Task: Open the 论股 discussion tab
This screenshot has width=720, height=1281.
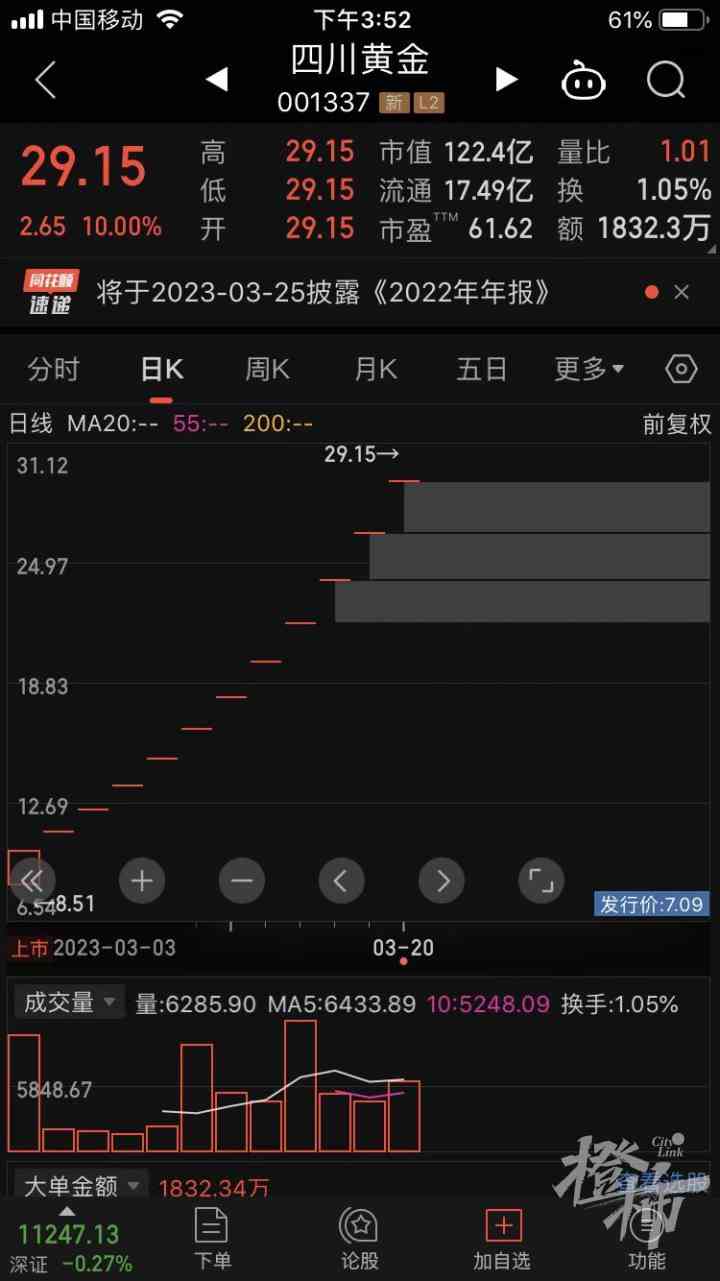Action: pyautogui.click(x=359, y=1238)
